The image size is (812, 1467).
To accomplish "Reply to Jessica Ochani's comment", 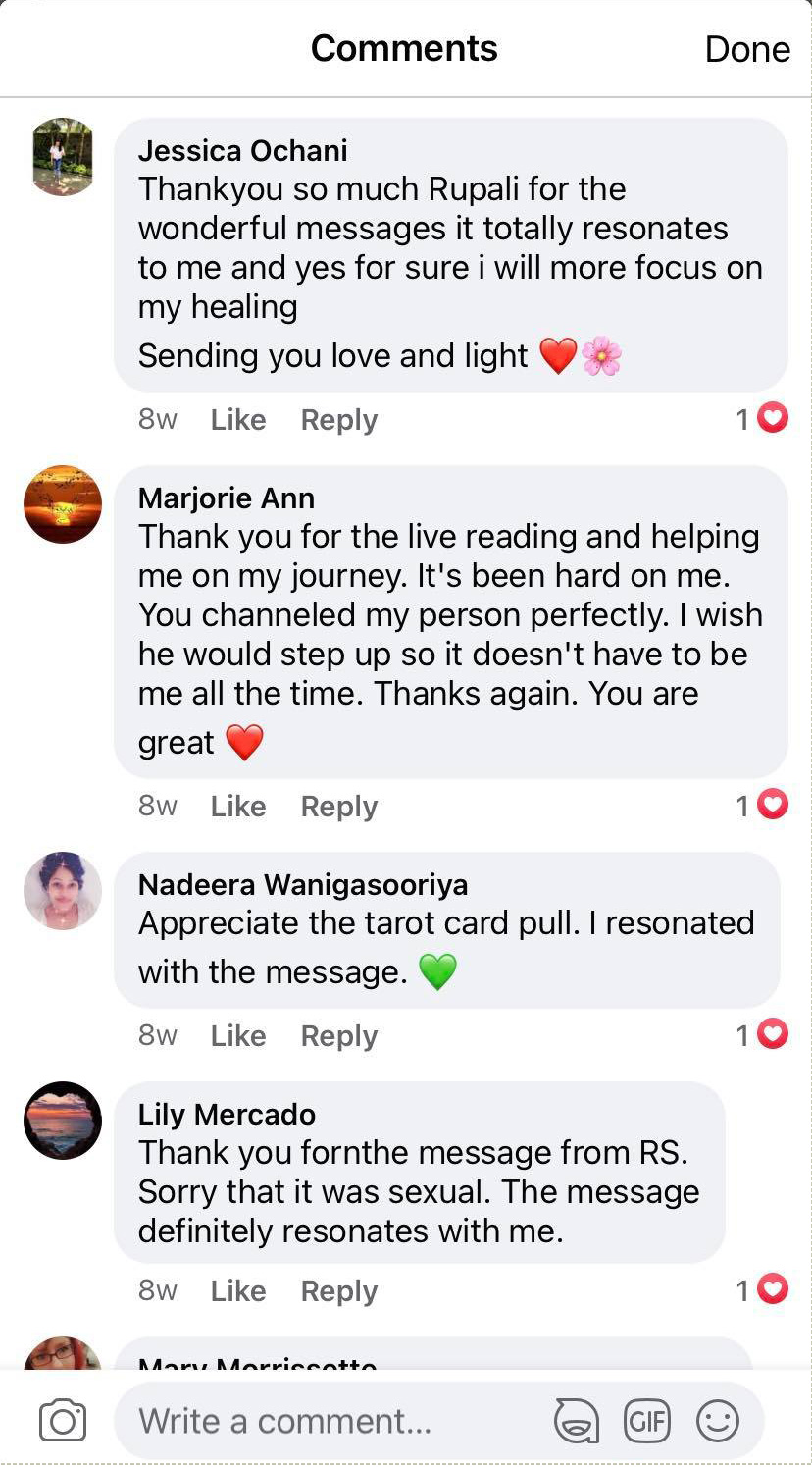I will pos(338,420).
